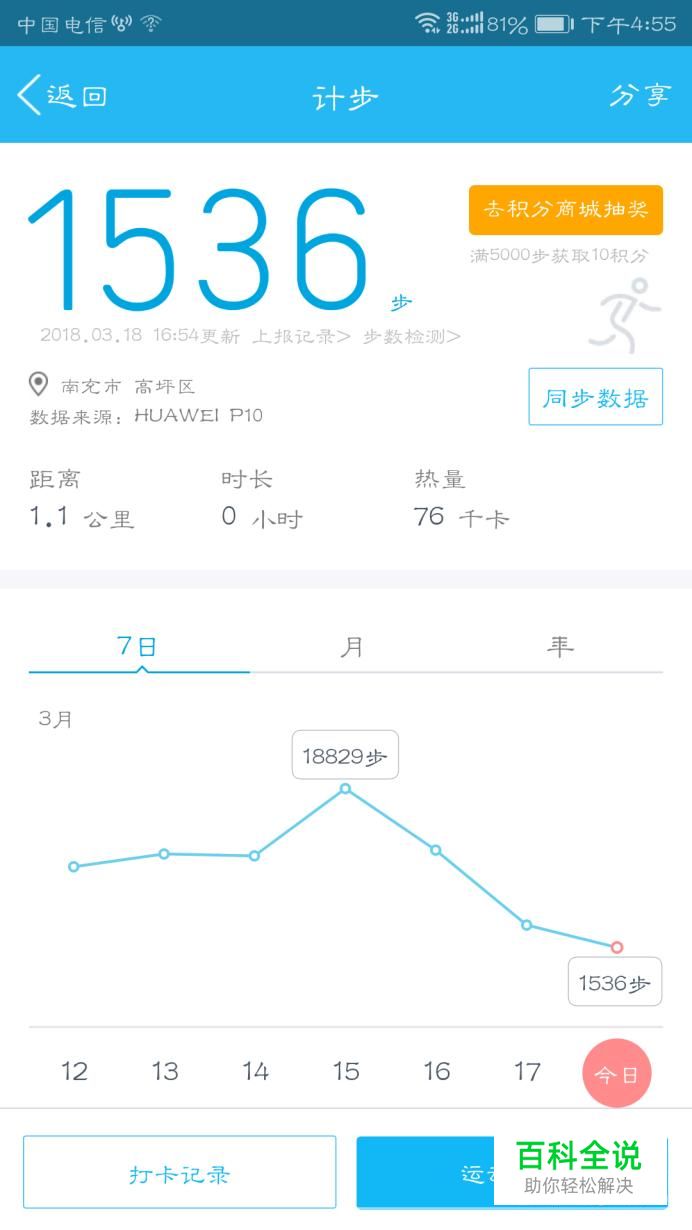This screenshot has width=692, height=1230.
Task: Switch to the 年 tab
Action: click(559, 646)
